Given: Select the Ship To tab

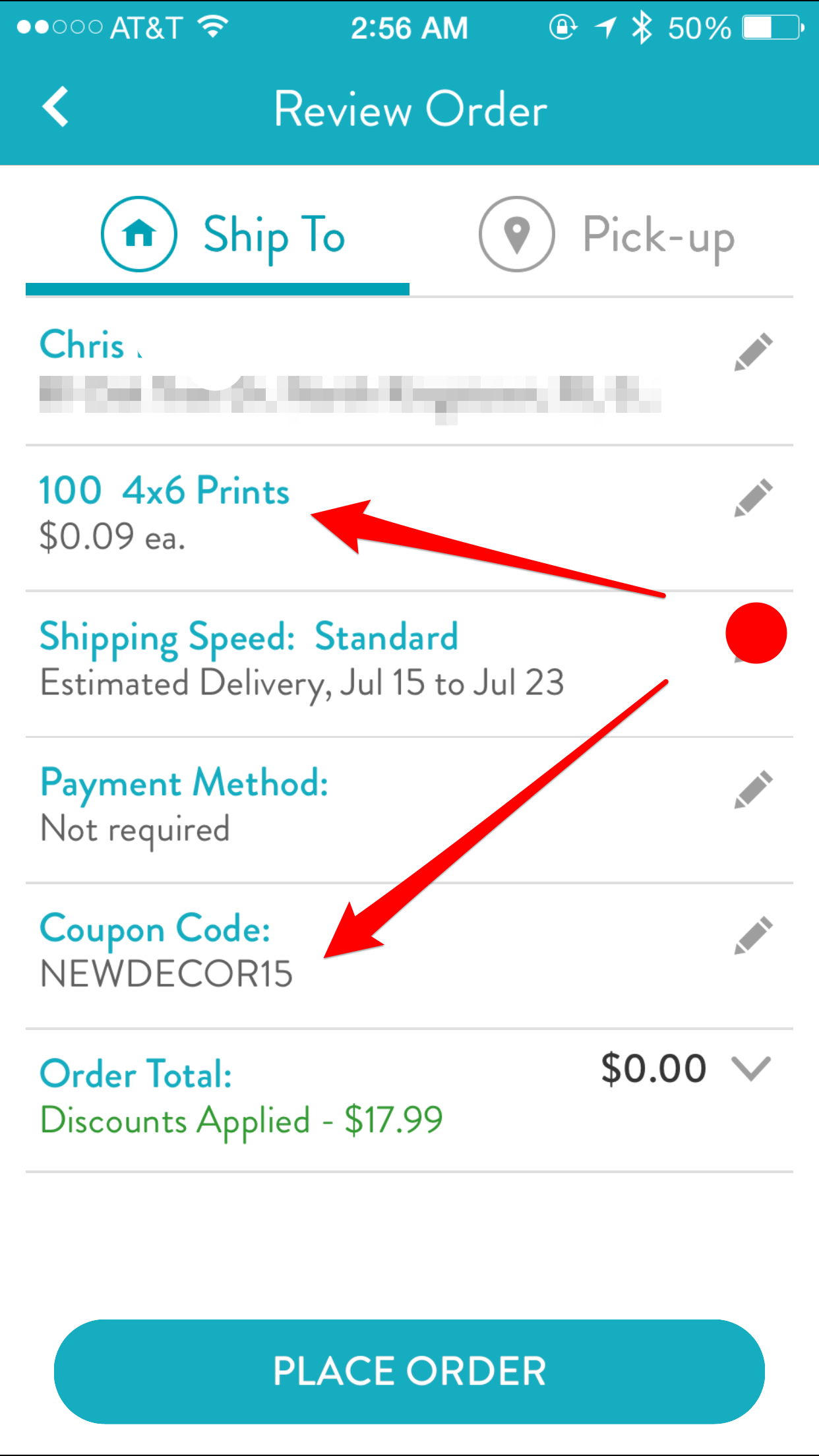Looking at the screenshot, I should click(x=223, y=235).
